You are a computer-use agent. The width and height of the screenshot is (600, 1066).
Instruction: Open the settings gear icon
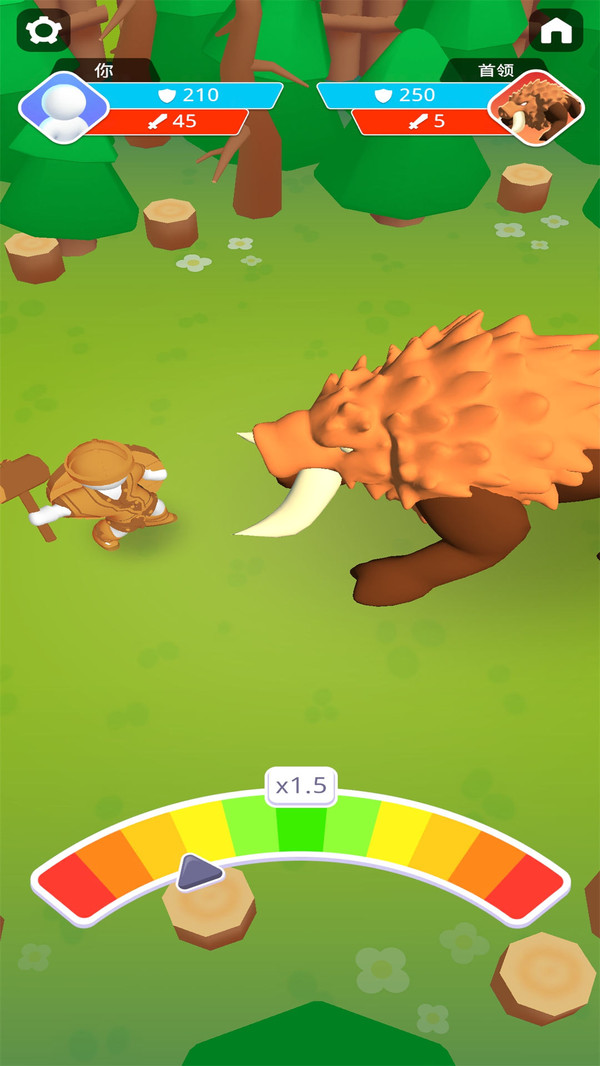tap(43, 31)
